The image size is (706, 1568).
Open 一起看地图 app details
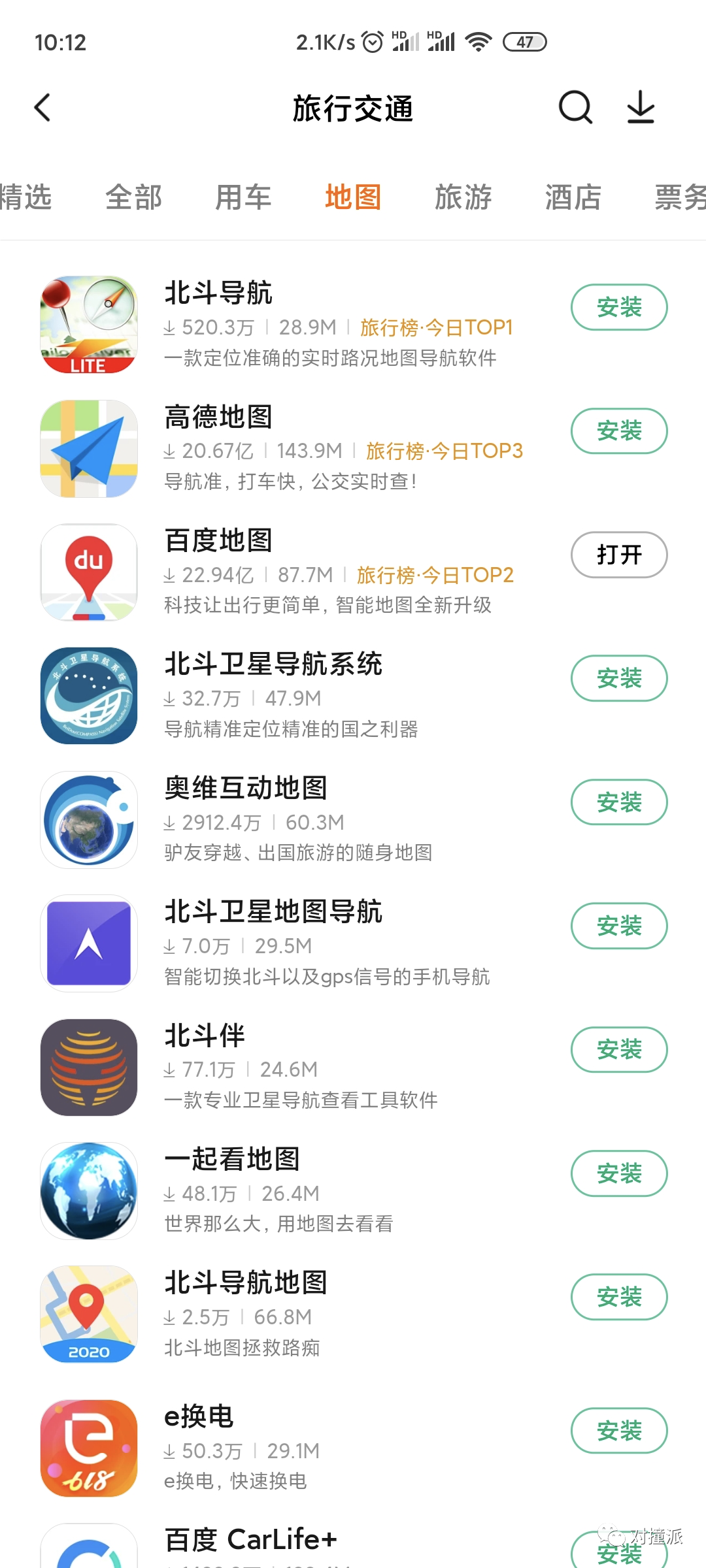(x=232, y=1160)
